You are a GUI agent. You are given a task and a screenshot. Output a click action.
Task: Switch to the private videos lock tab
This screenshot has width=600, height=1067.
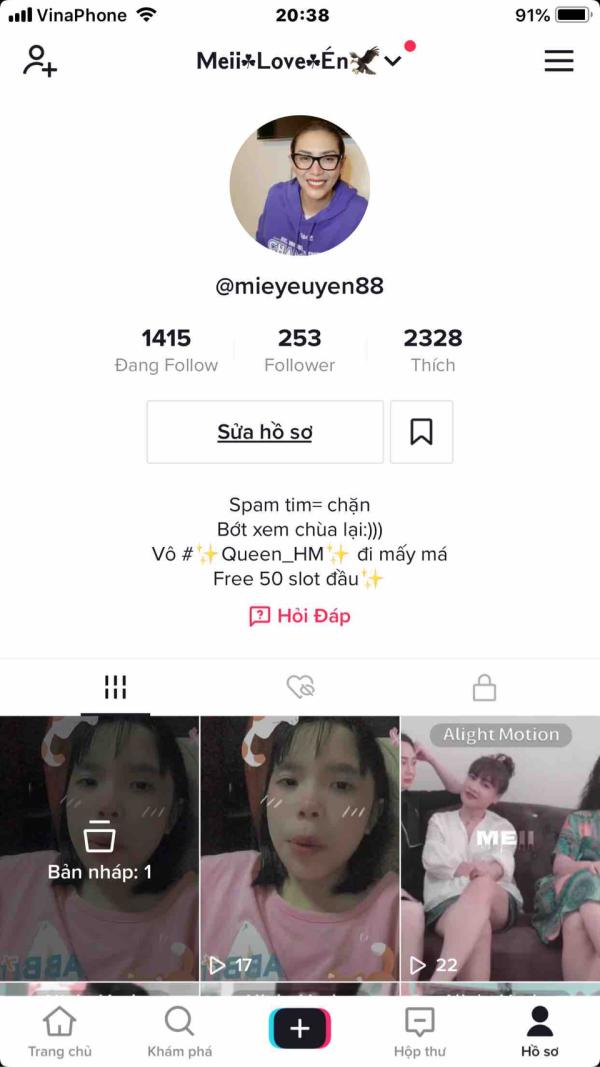coord(484,687)
